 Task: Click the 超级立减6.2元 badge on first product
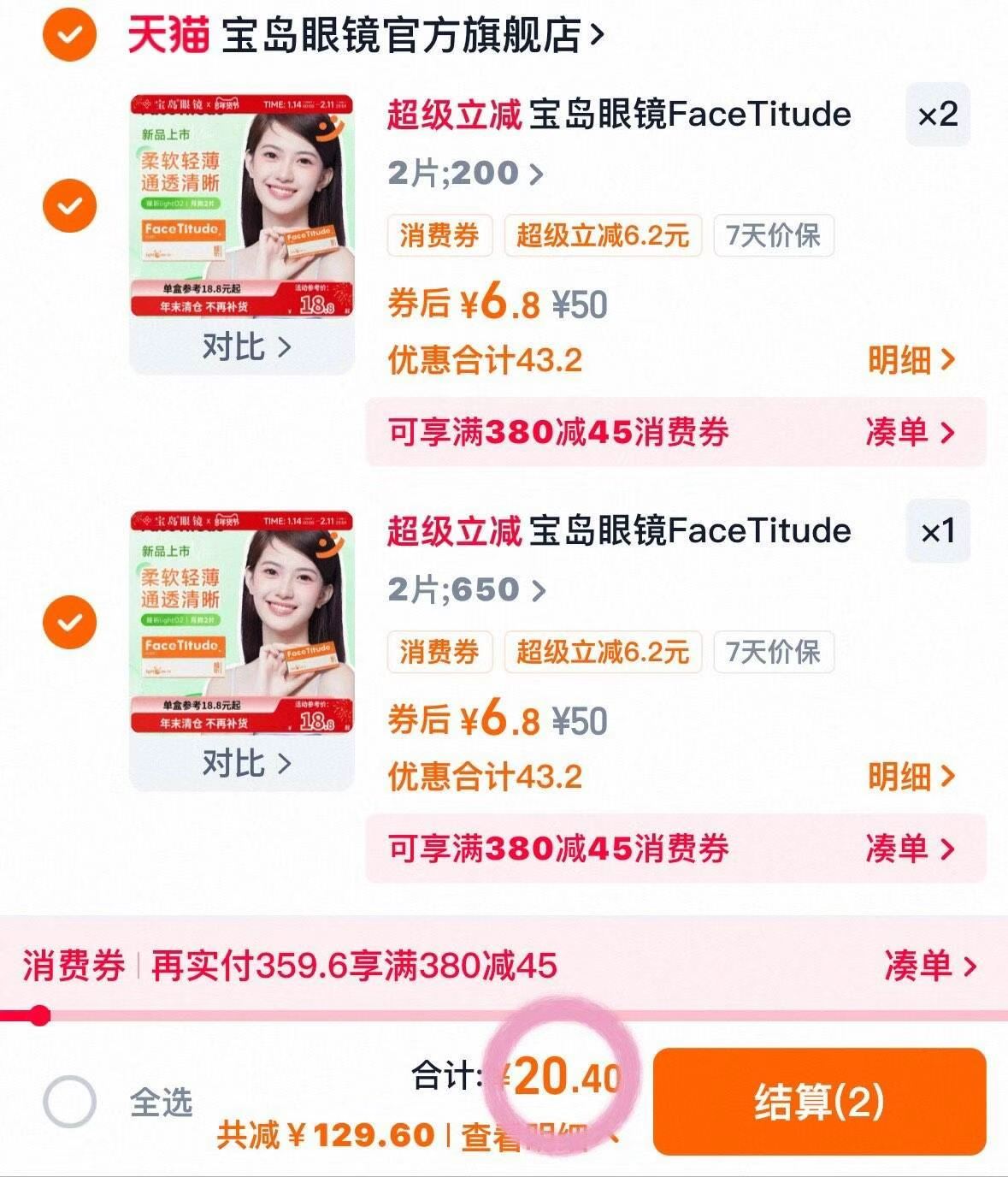[602, 236]
